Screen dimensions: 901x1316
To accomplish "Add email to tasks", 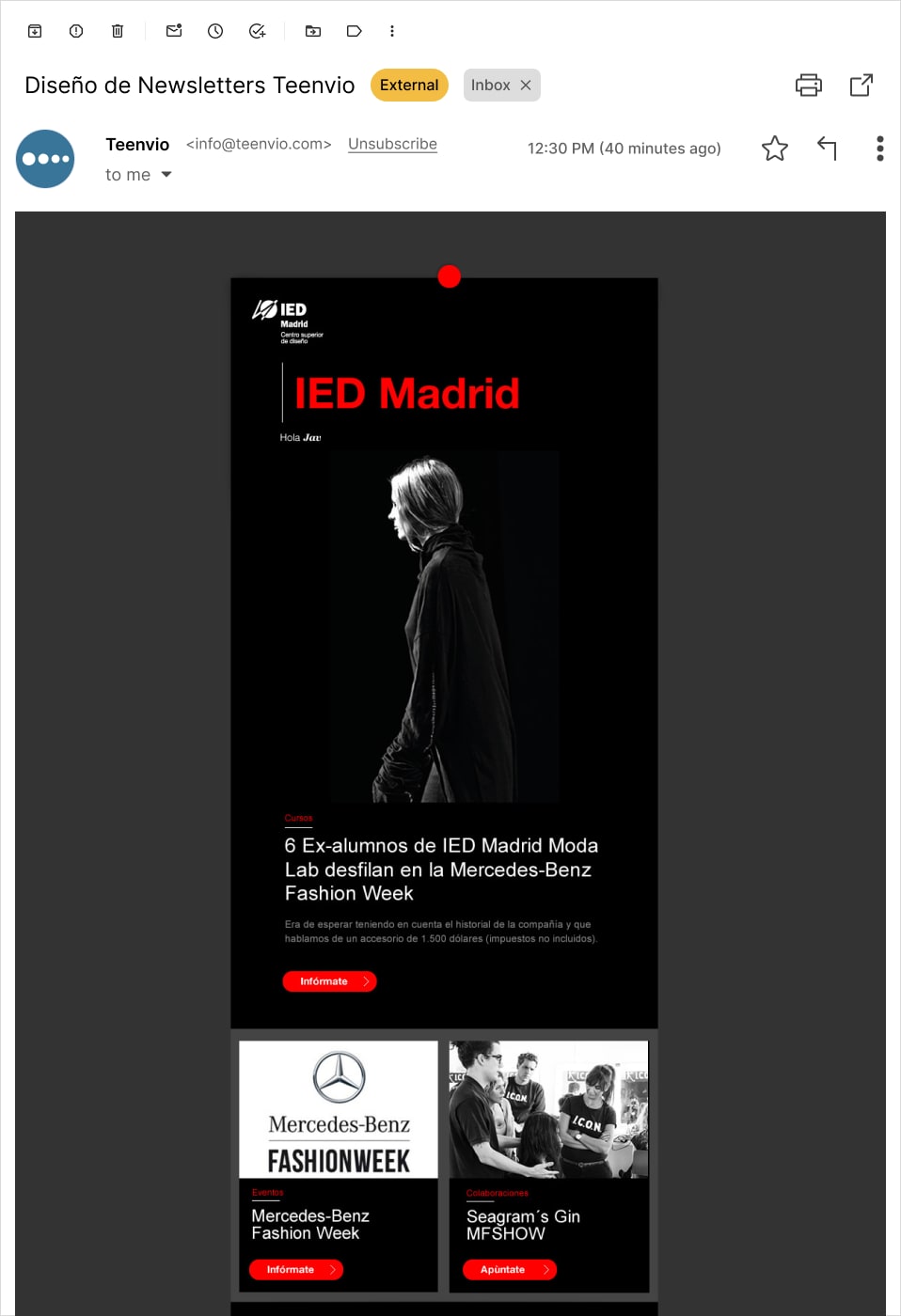I will pos(257,31).
